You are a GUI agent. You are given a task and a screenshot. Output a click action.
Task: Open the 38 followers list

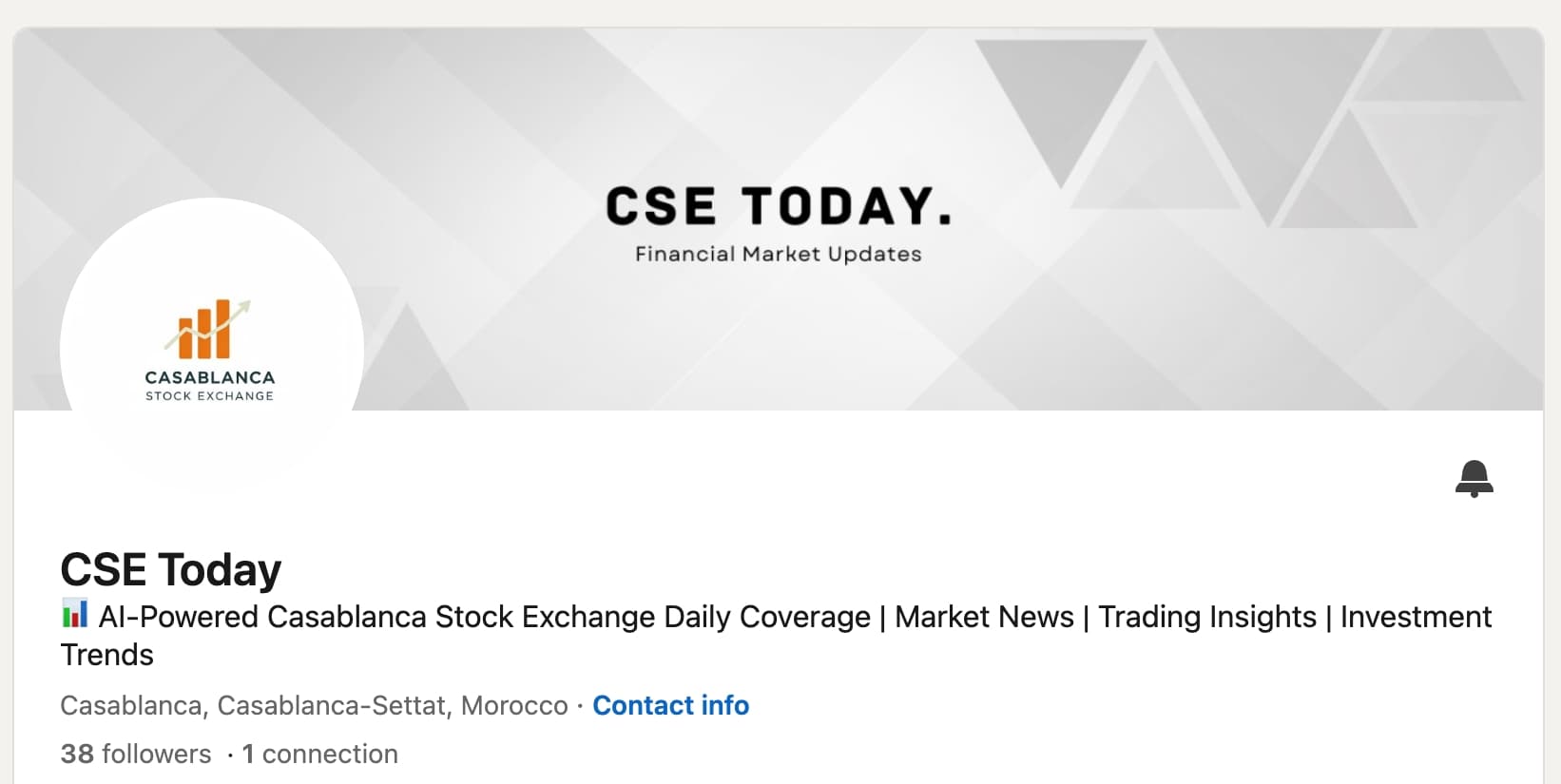click(x=136, y=754)
